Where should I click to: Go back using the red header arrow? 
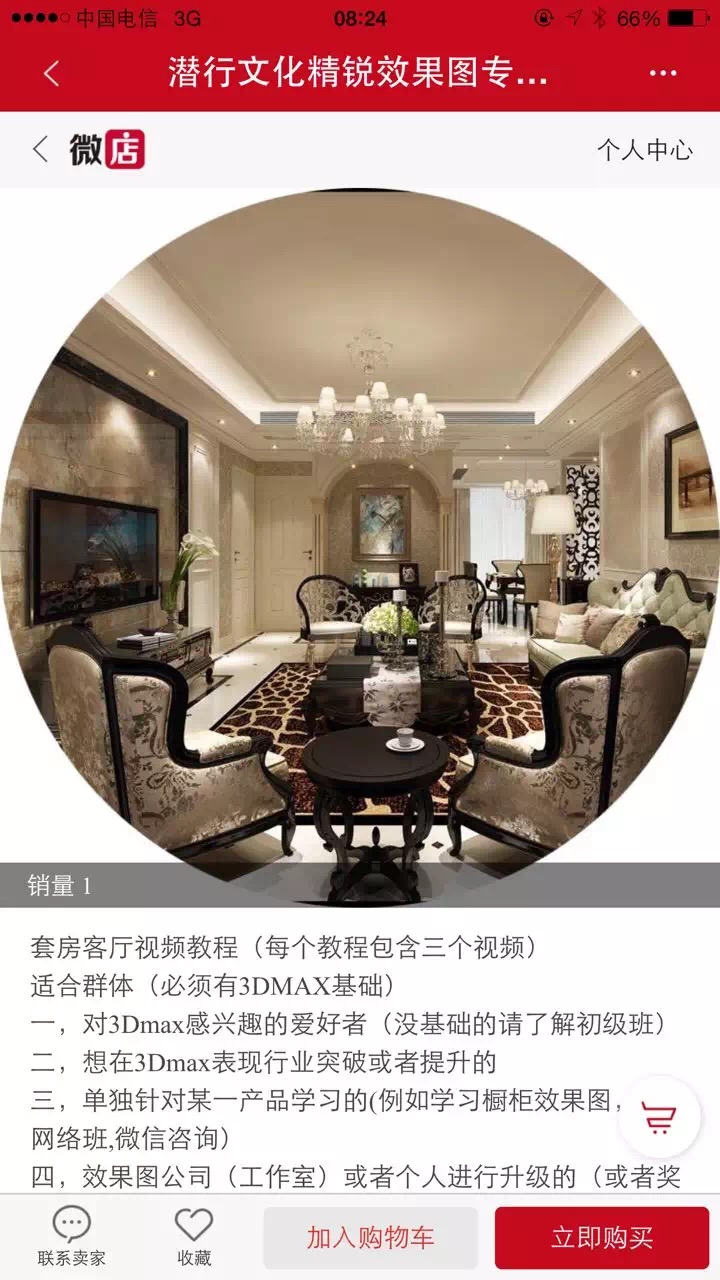(x=52, y=73)
